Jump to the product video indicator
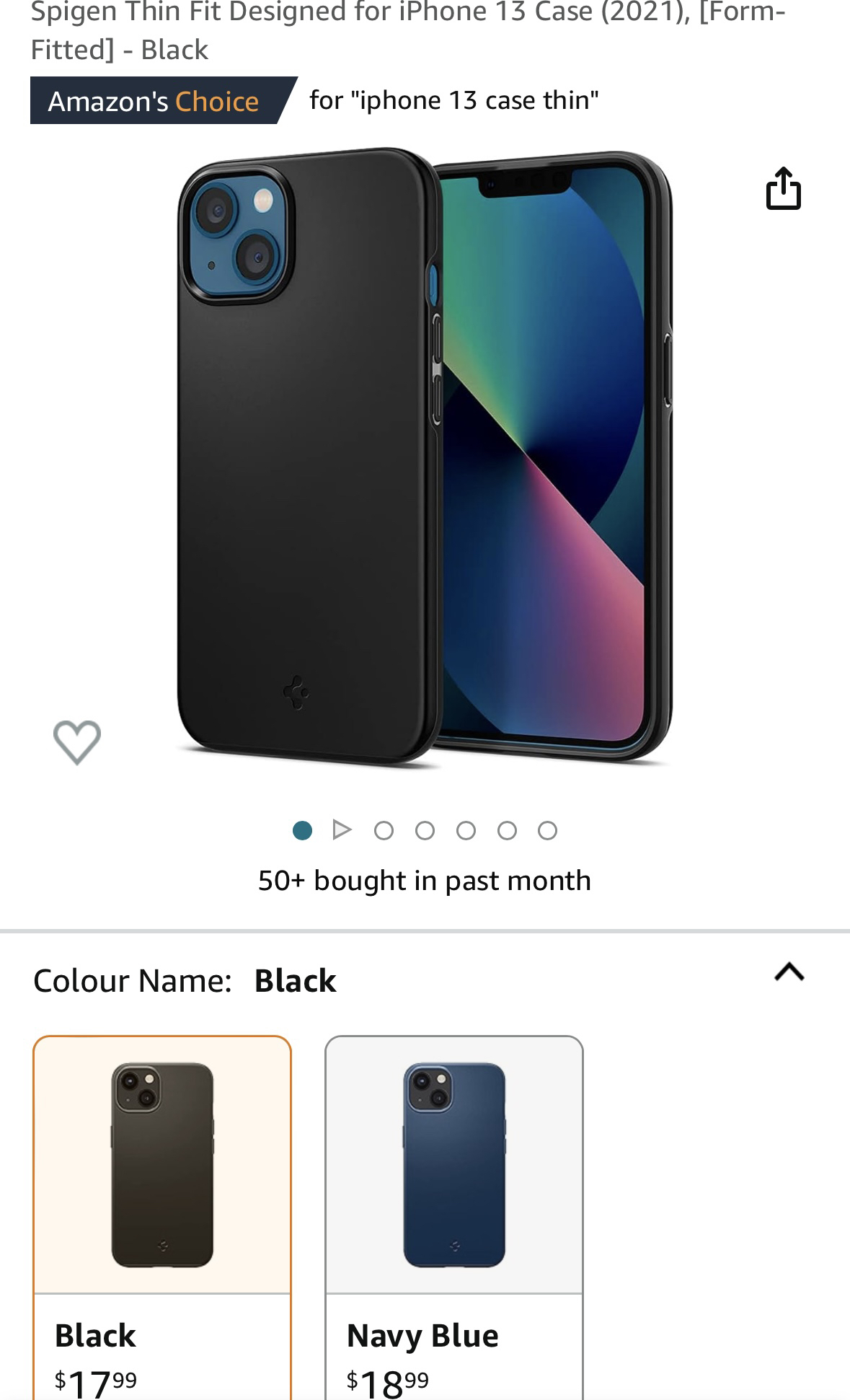Image resolution: width=850 pixels, height=1400 pixels. (x=342, y=830)
